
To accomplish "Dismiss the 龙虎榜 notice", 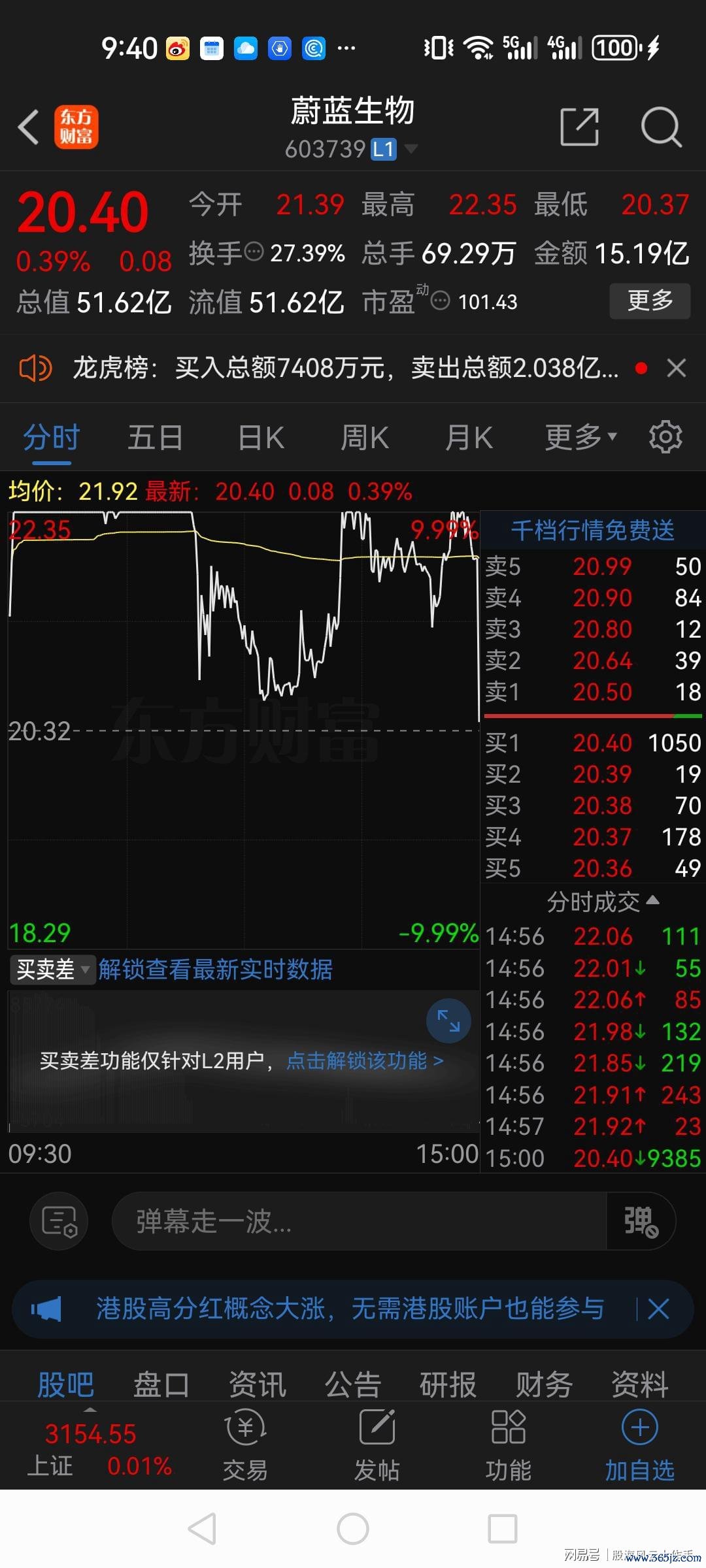I will (x=677, y=368).
